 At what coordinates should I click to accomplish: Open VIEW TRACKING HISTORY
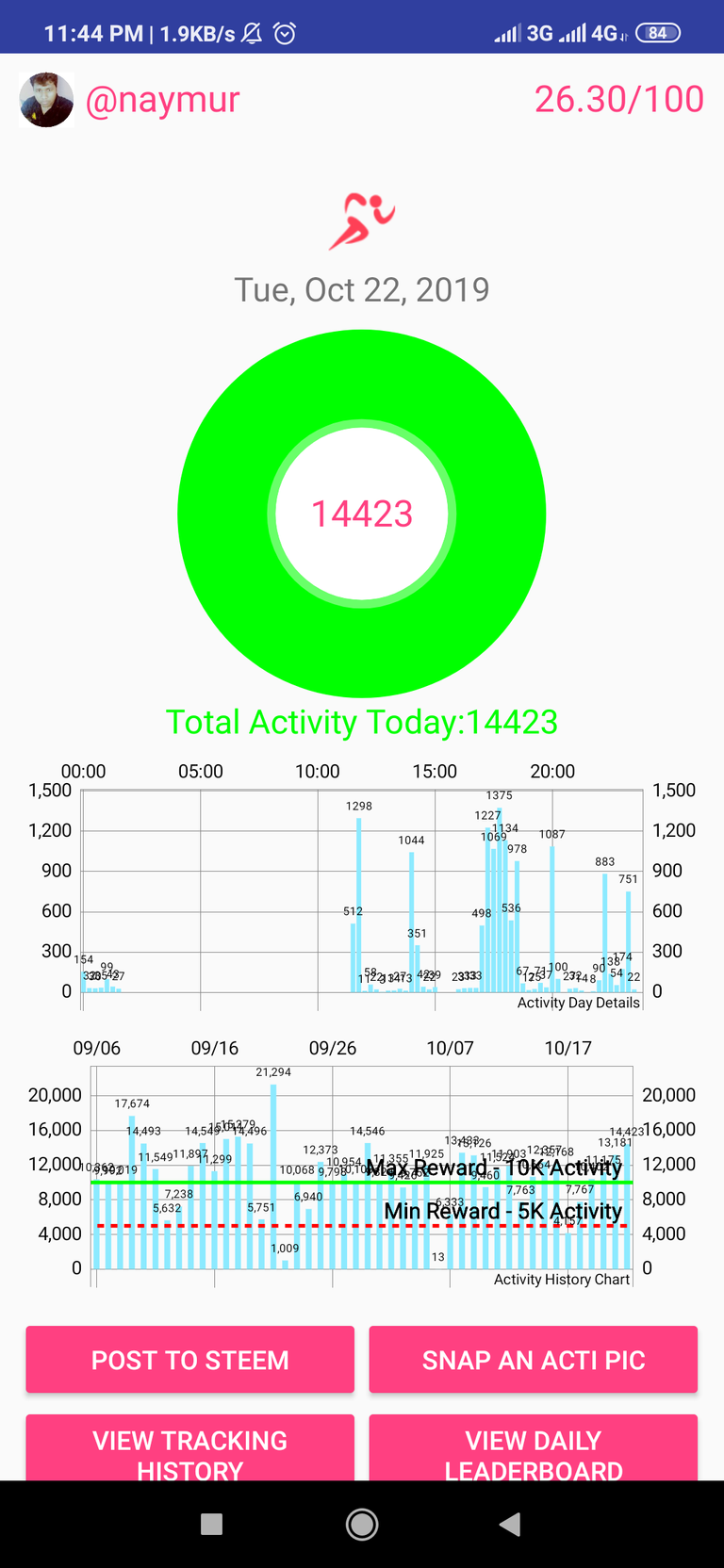[x=189, y=1448]
